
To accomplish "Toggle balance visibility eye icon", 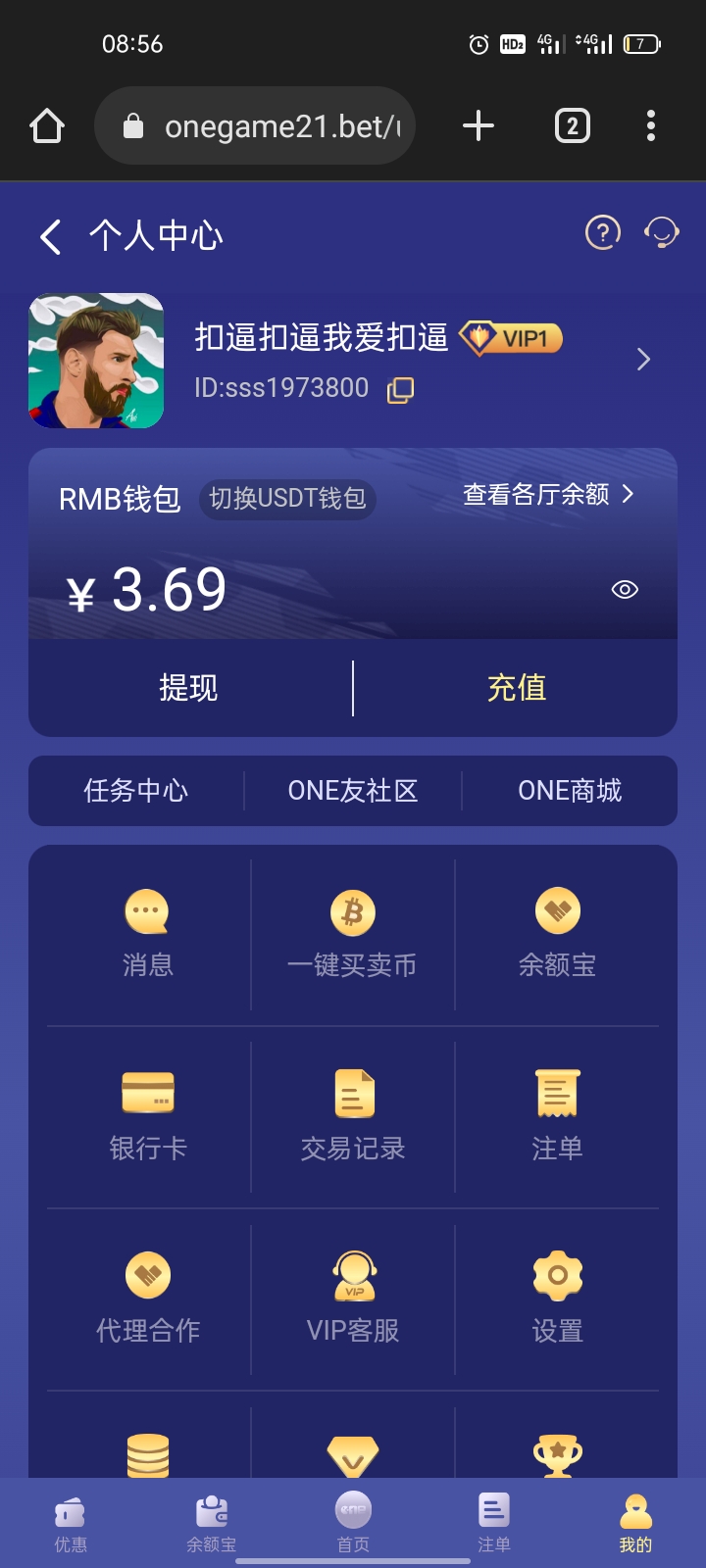I will (x=625, y=589).
